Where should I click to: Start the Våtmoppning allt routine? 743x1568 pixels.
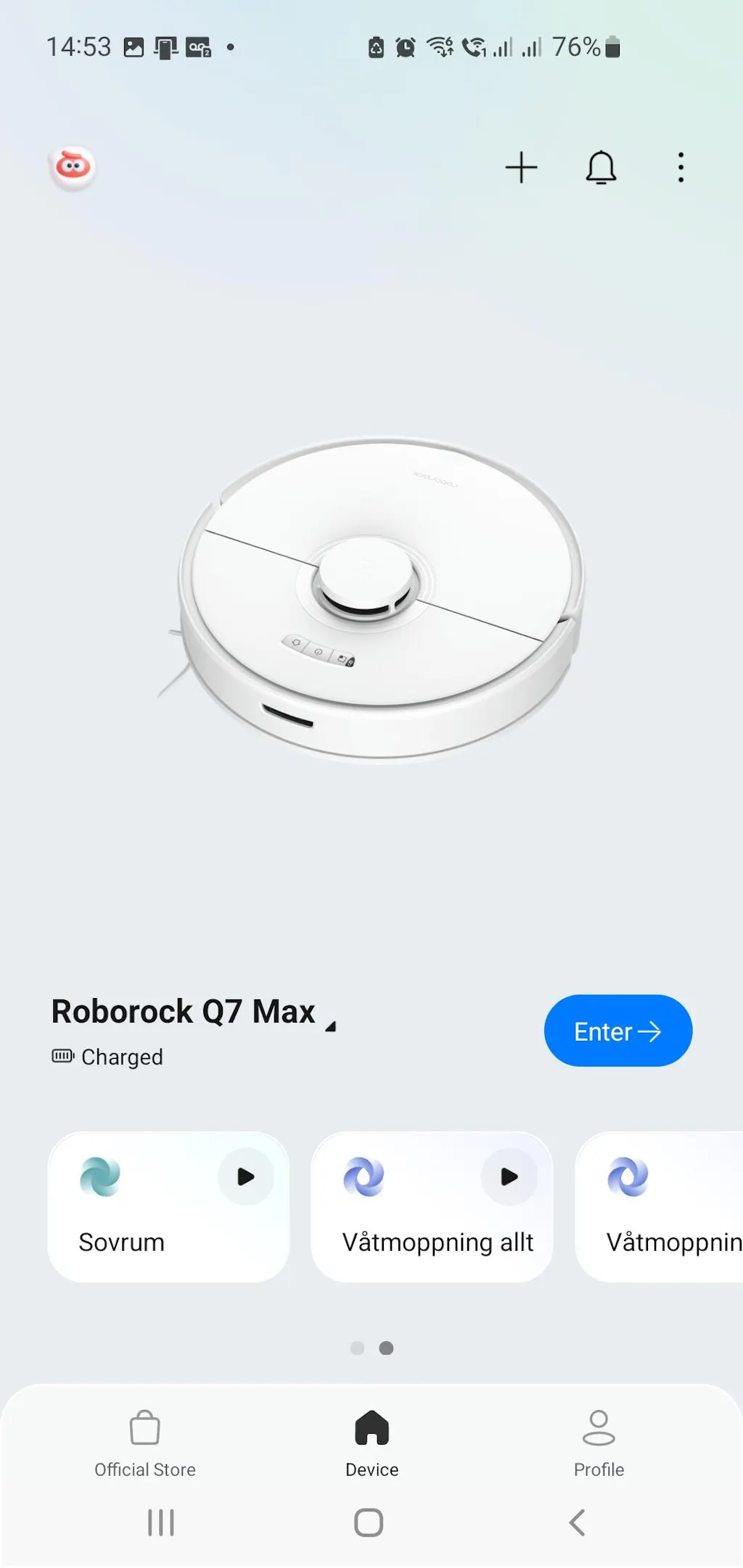point(509,1176)
